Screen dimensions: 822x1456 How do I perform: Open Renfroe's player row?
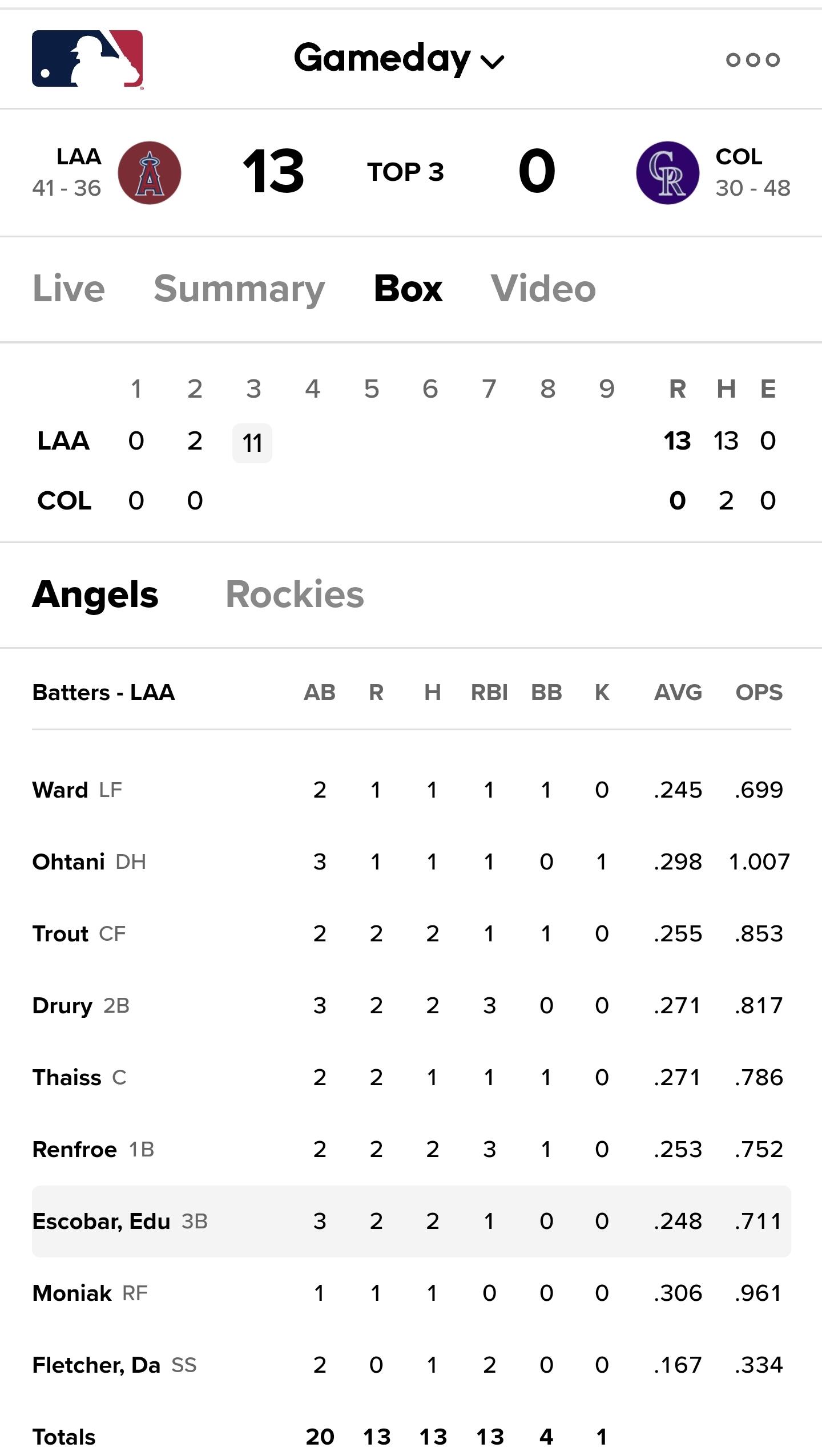[x=411, y=1149]
